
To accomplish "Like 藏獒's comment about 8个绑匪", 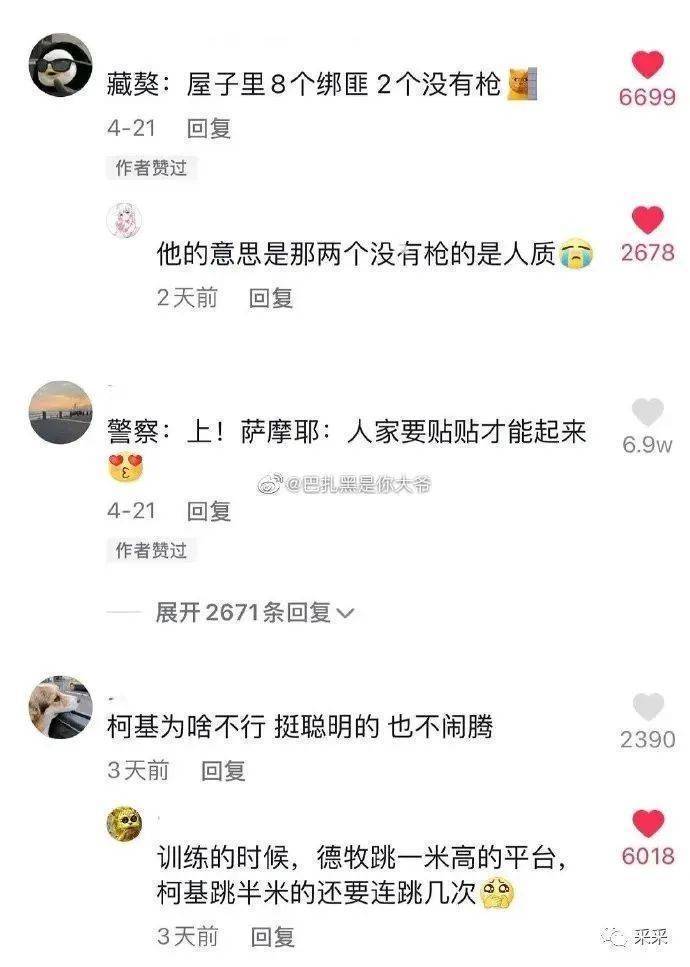I will point(648,66).
